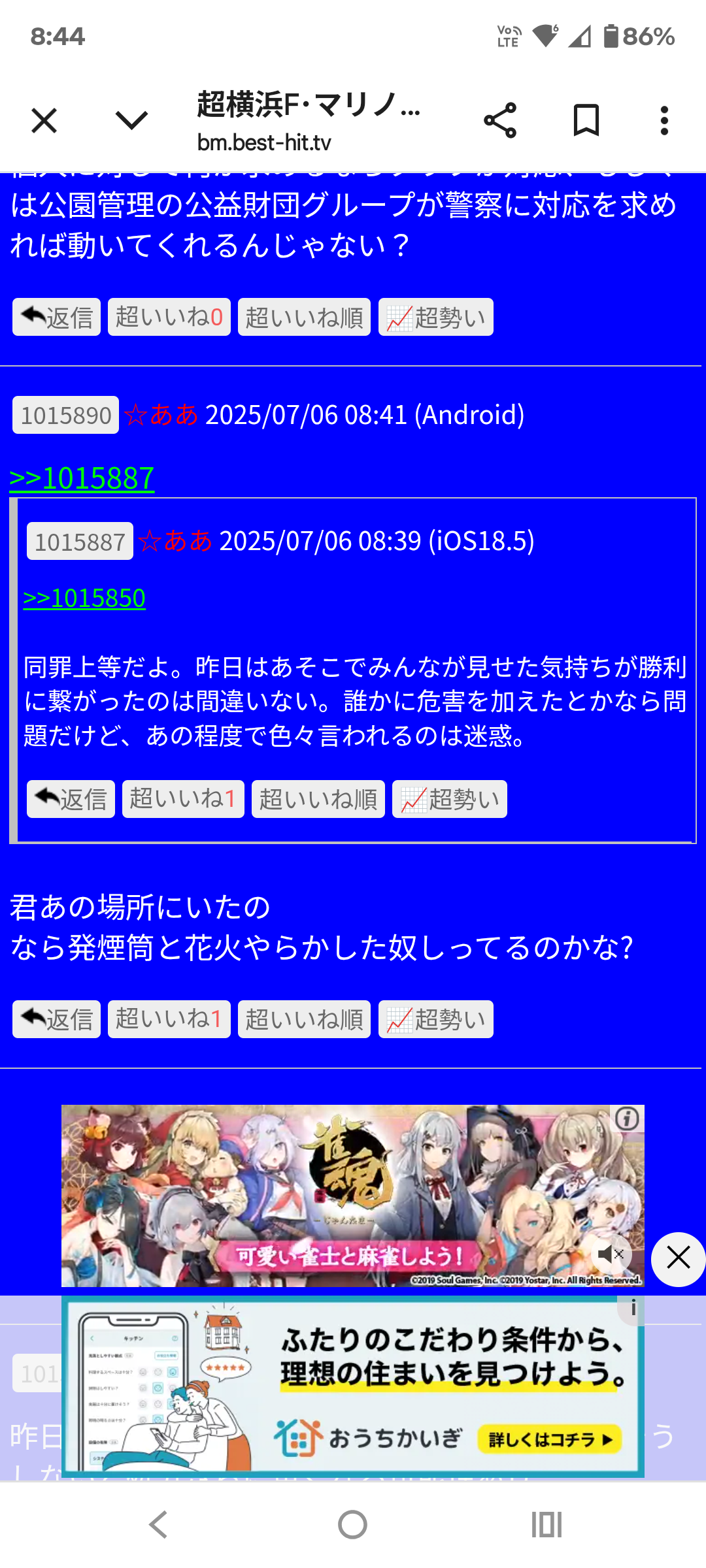Go back with system navigation
This screenshot has height=1568, width=706.
[158, 1525]
